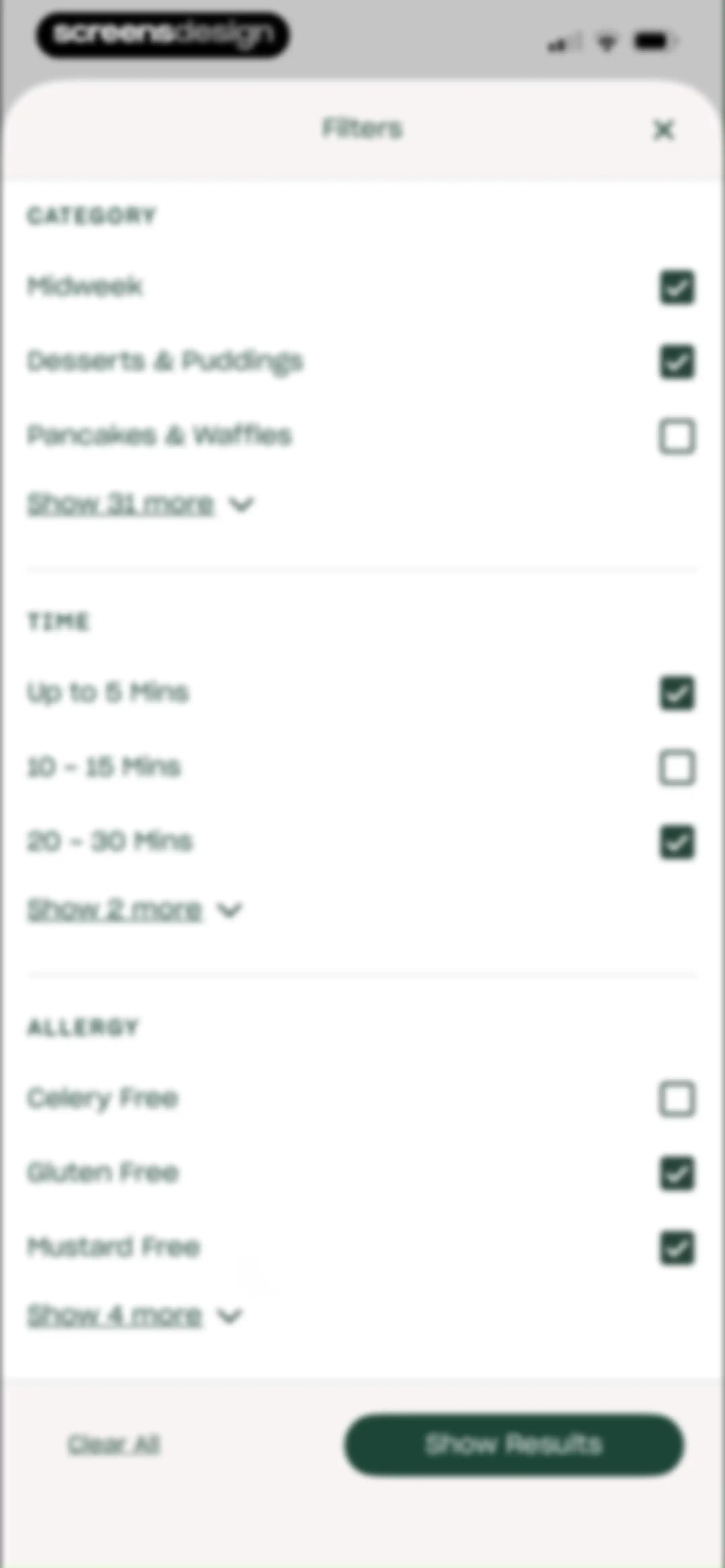Viewport: 725px width, 1568px height.
Task: Tap the Show Results button
Action: tap(514, 1444)
